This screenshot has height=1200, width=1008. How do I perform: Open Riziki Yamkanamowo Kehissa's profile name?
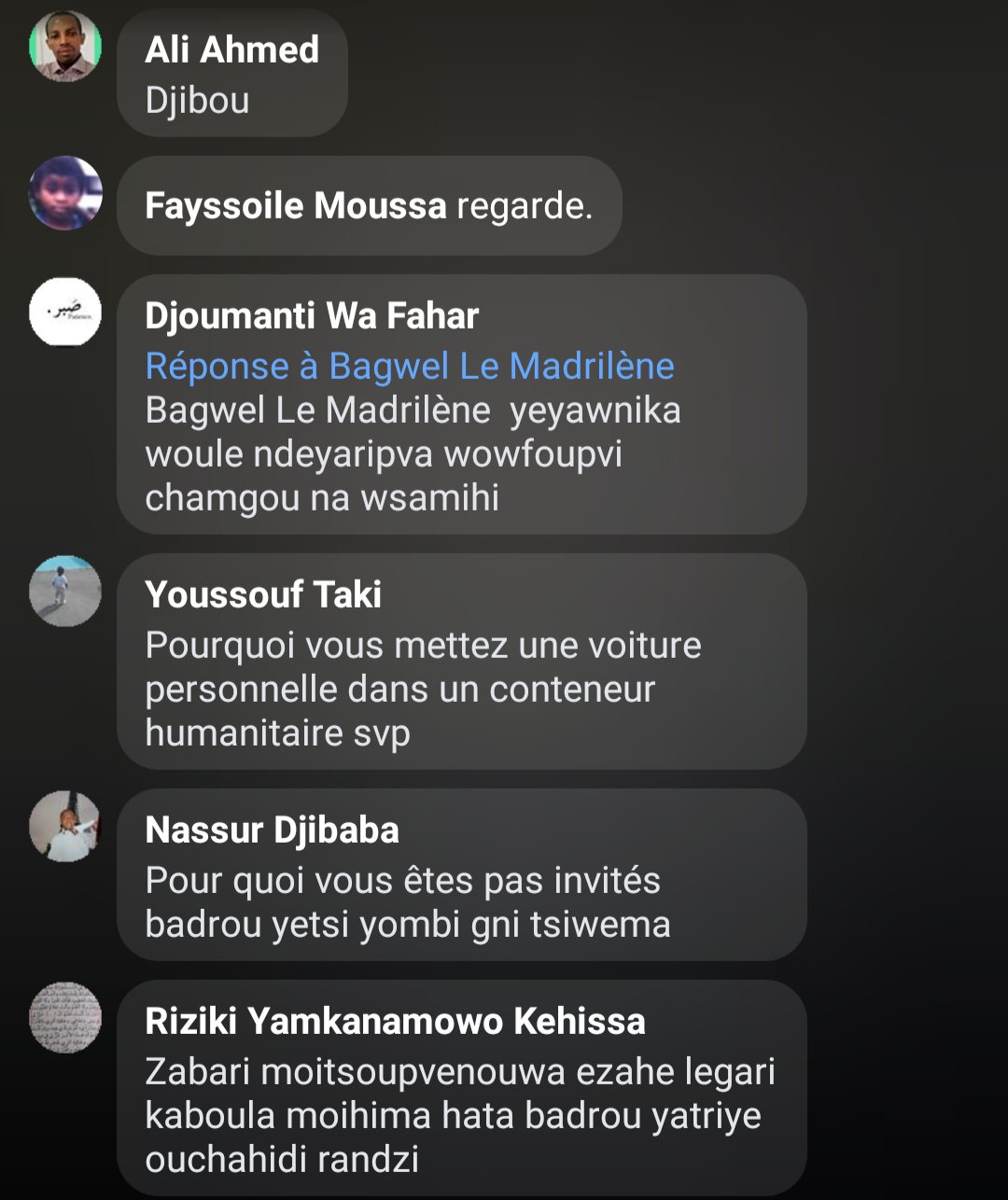(395, 1021)
